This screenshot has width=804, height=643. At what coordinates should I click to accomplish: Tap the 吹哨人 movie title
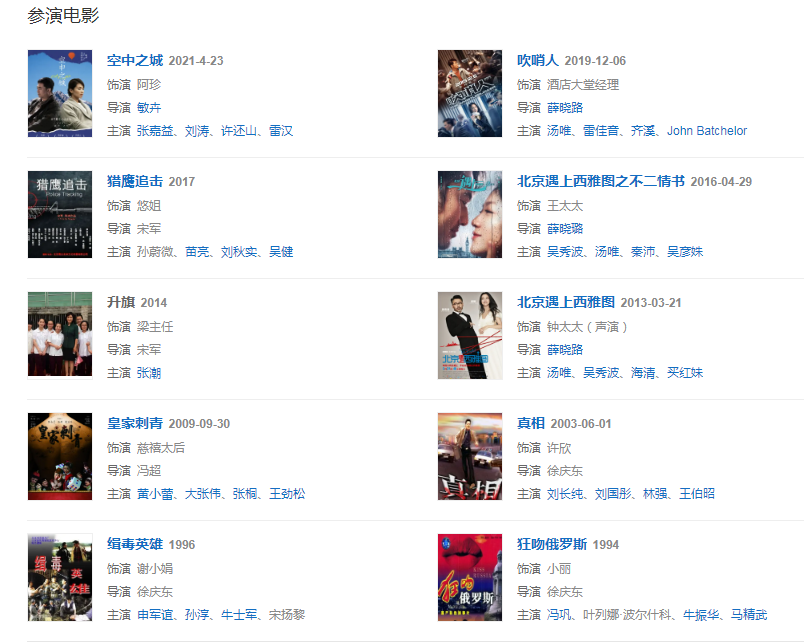tap(537, 61)
